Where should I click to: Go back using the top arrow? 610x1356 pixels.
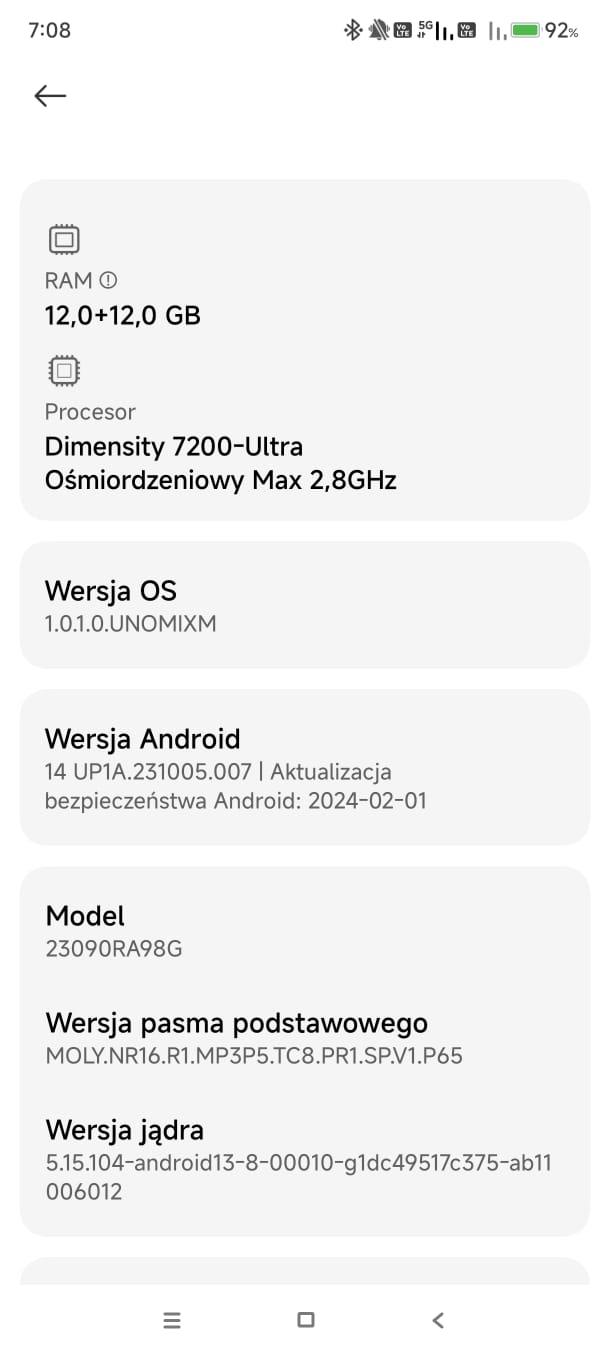coord(50,96)
